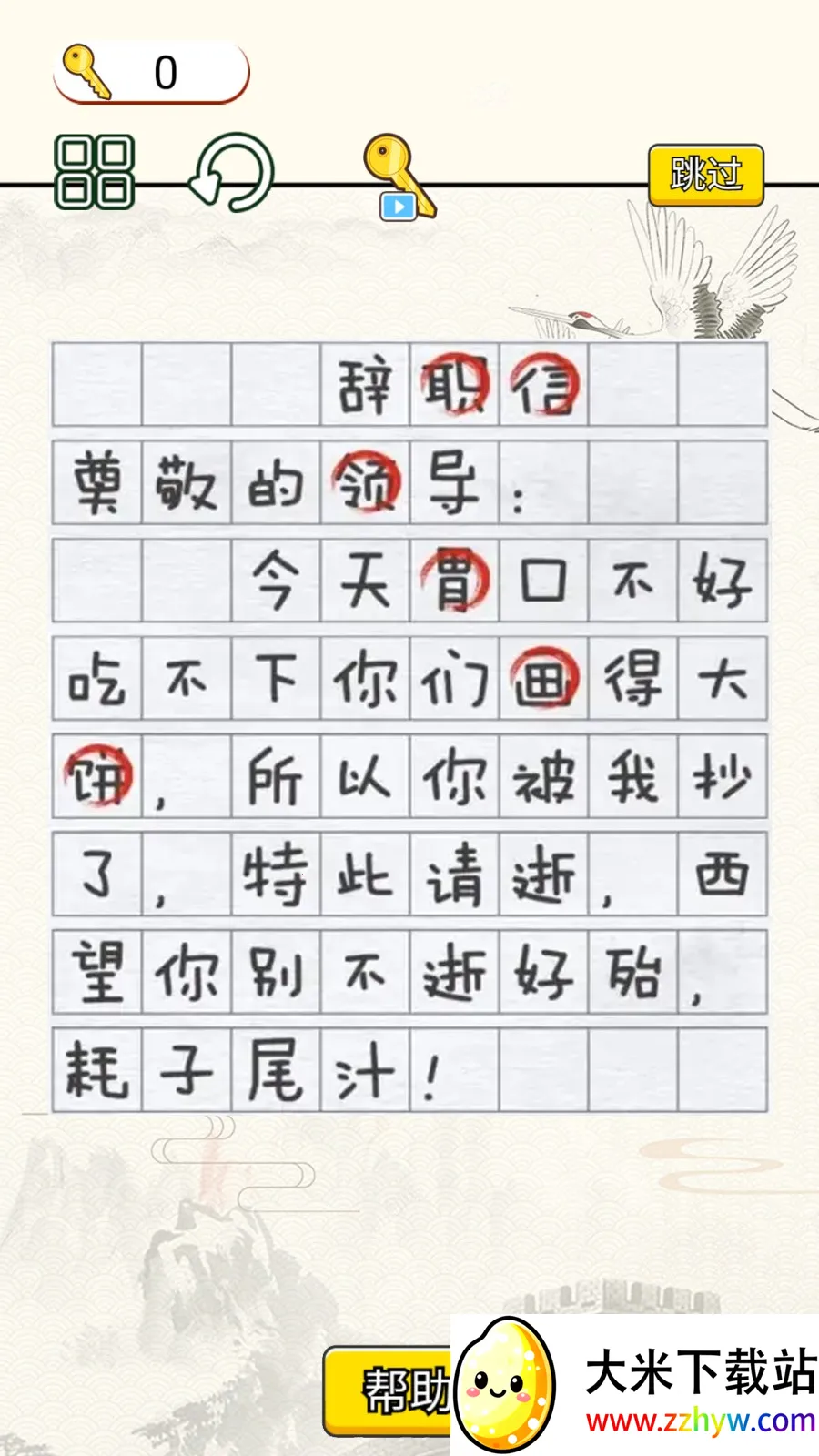Open the level selection grid
This screenshot has width=819, height=1456.
click(95, 172)
